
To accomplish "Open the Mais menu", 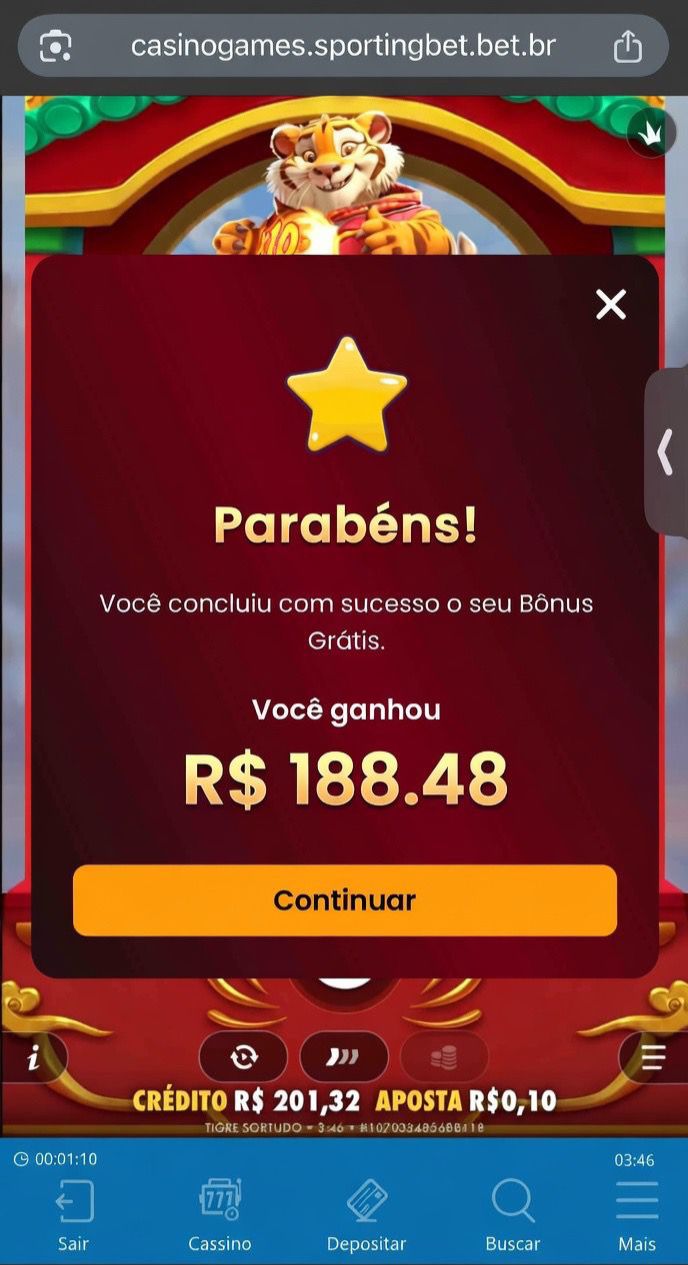I will click(636, 1215).
